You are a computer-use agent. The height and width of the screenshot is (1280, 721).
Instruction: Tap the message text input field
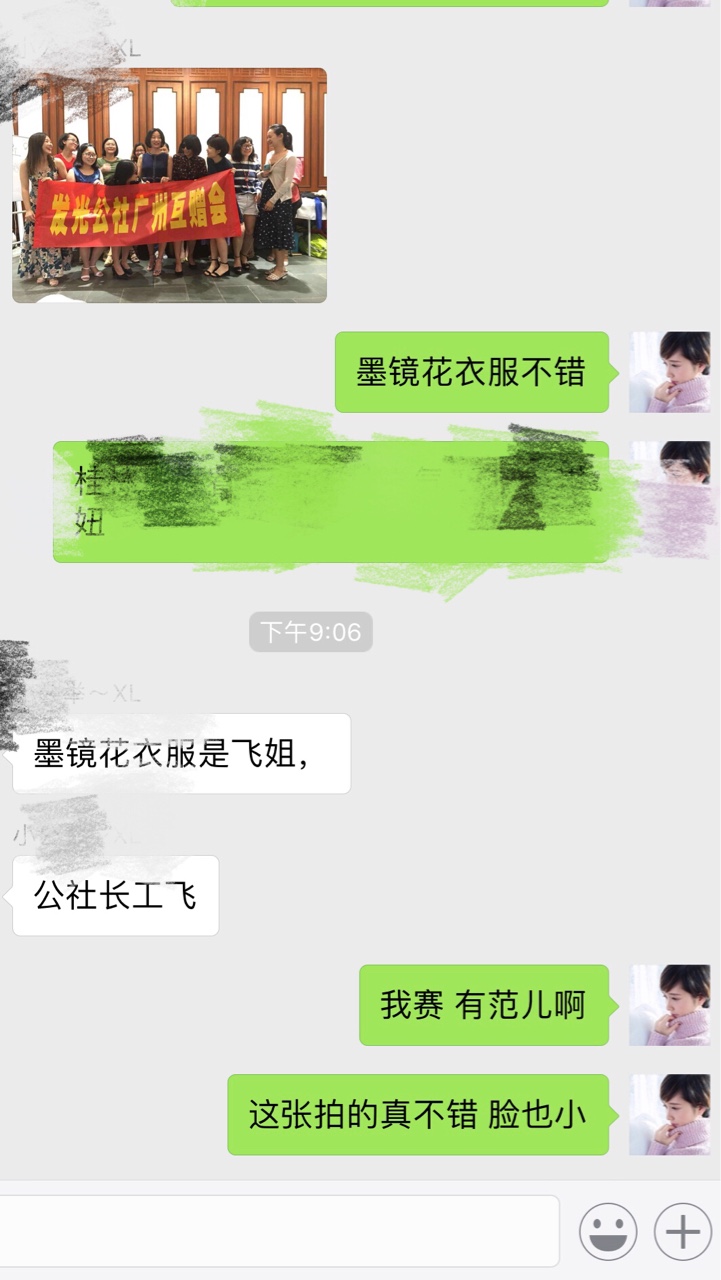click(x=279, y=1231)
